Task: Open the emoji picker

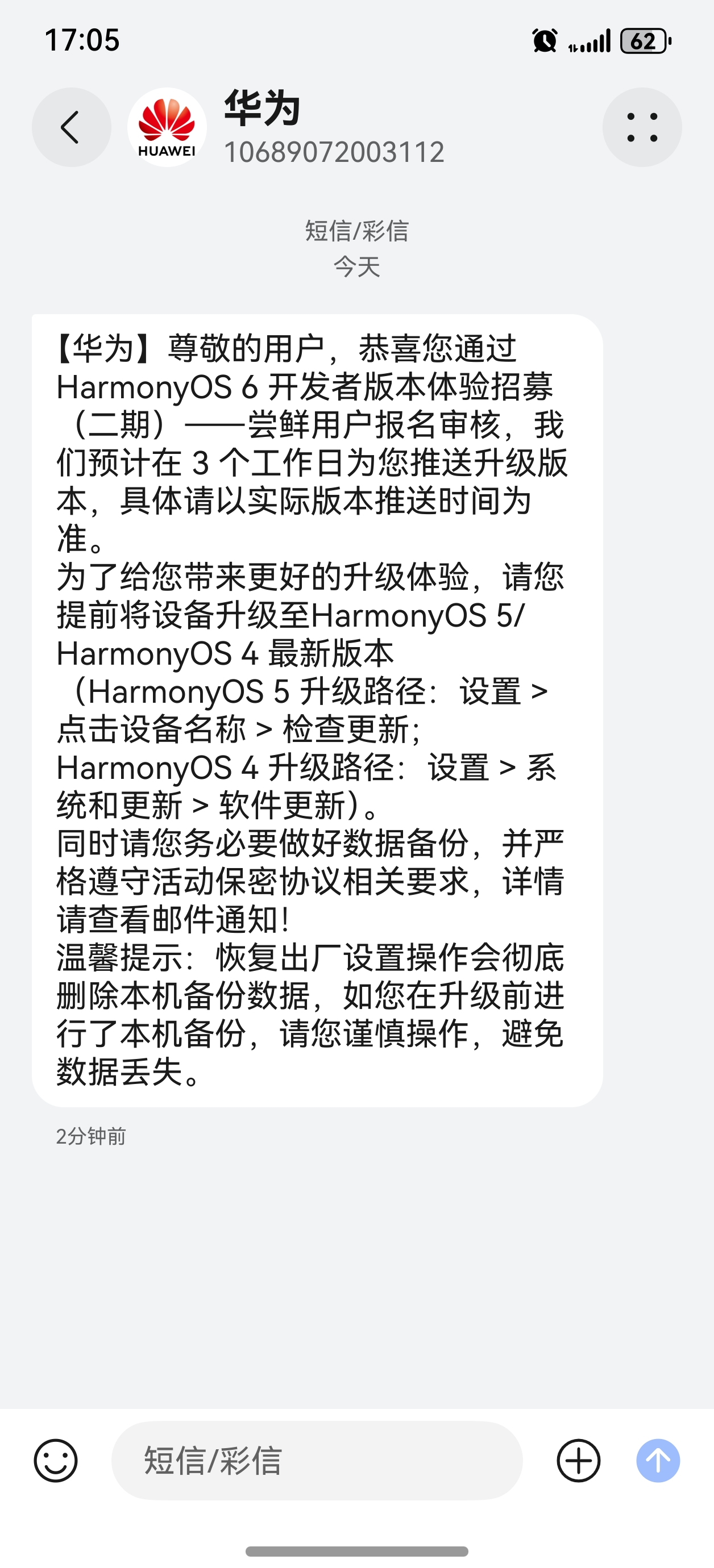Action: tap(56, 1460)
